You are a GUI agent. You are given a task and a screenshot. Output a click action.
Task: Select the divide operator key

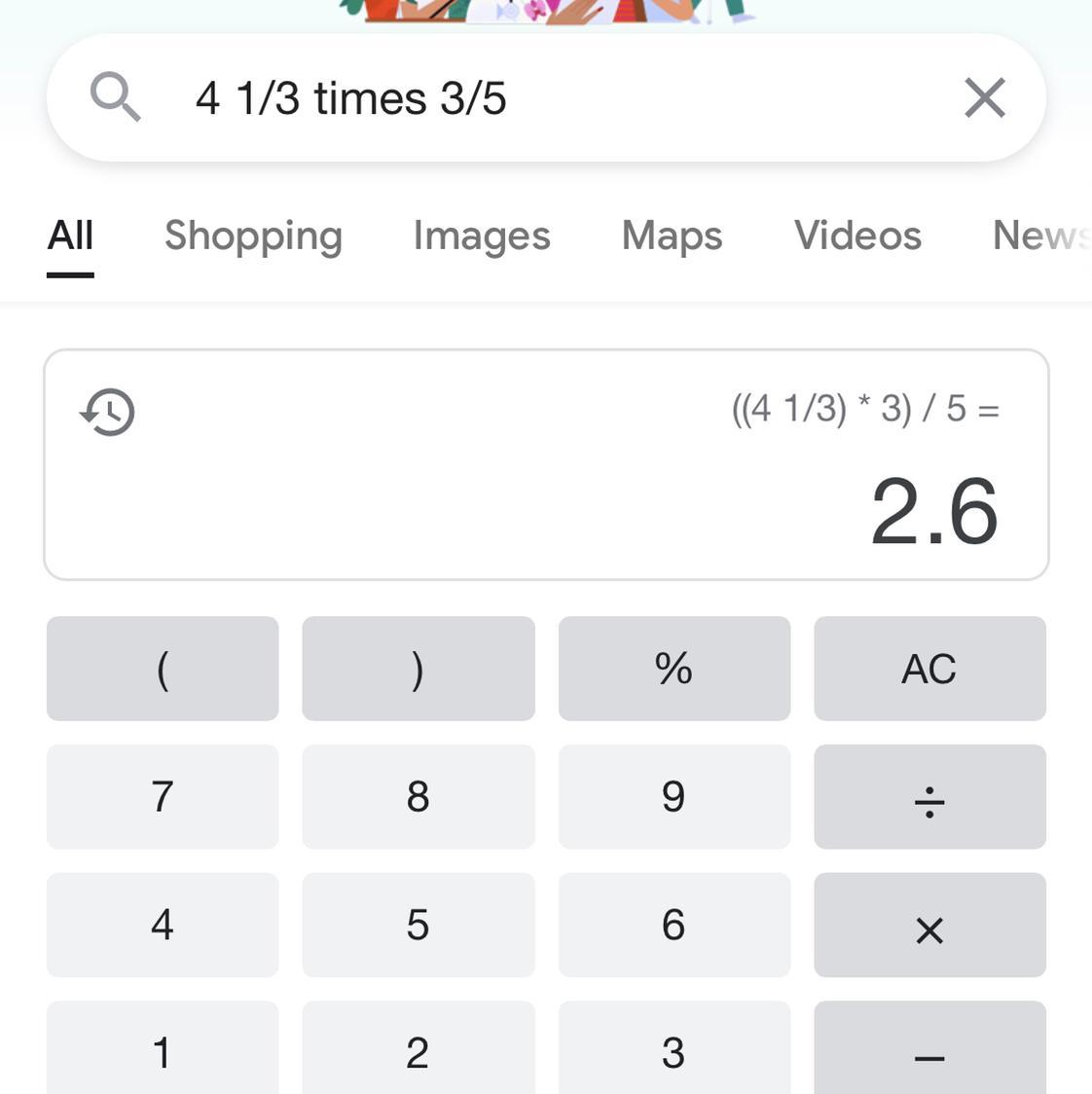(929, 797)
